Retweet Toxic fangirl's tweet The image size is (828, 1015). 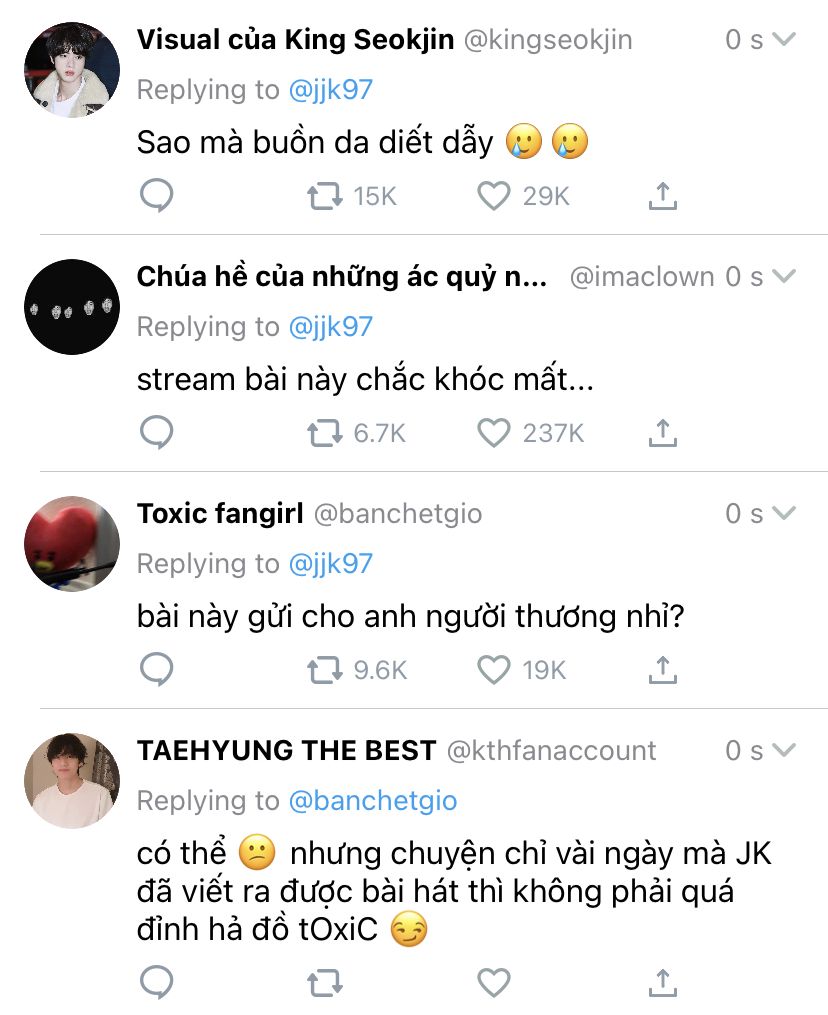tap(323, 669)
